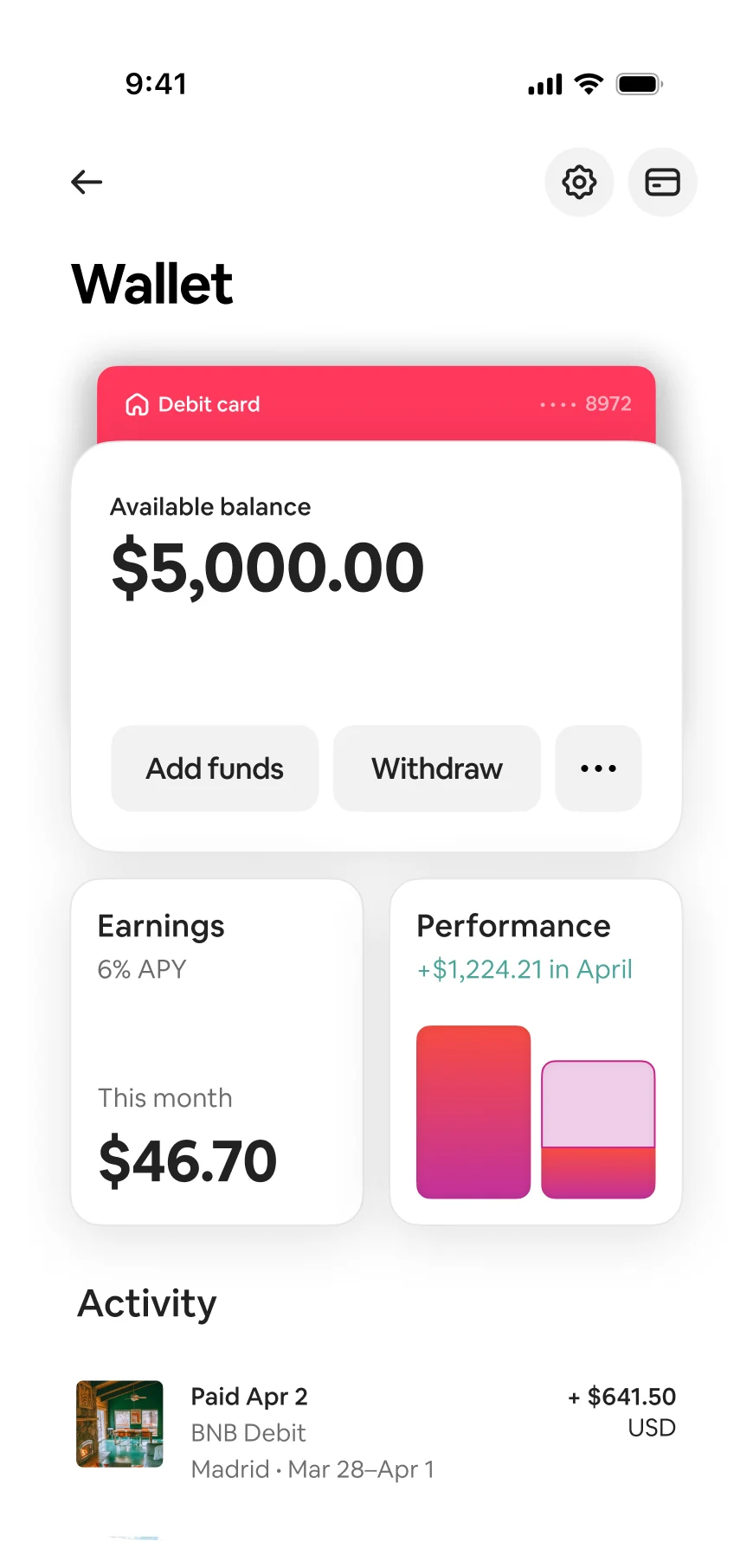This screenshot has height=1568, width=753.
Task: Open the cards management icon
Action: pyautogui.click(x=662, y=182)
